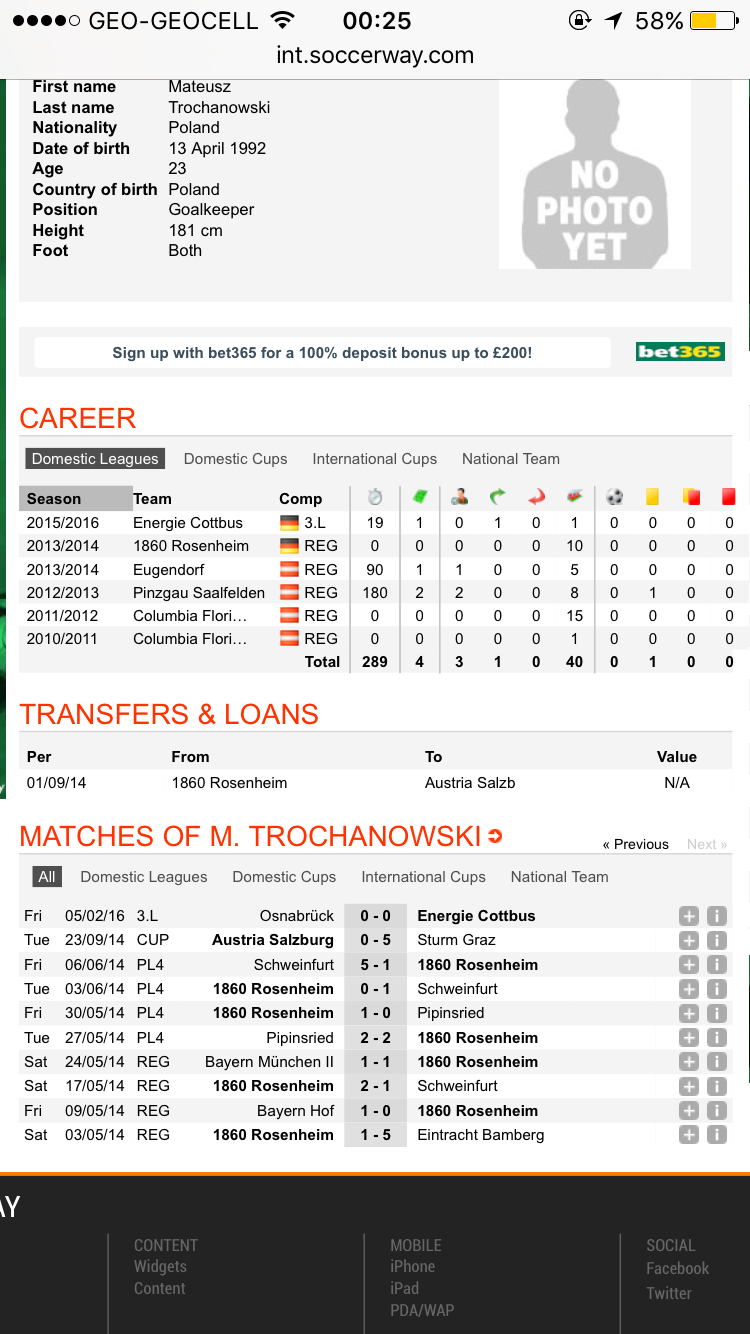This screenshot has height=1334, width=750.
Task: Open Eugendorf team page
Action: point(169,569)
